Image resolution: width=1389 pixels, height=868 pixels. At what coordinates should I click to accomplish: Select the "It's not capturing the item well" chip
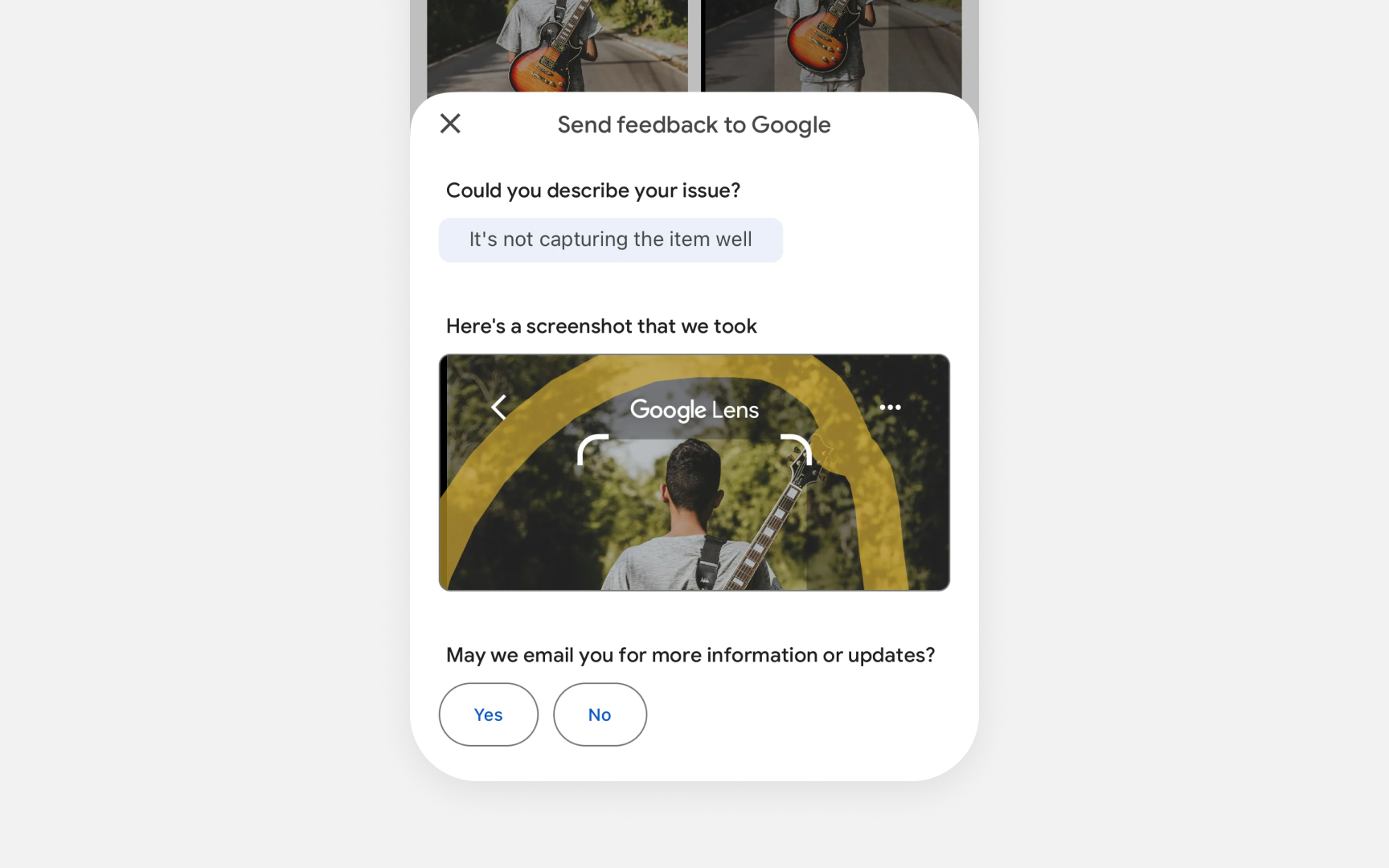610,240
